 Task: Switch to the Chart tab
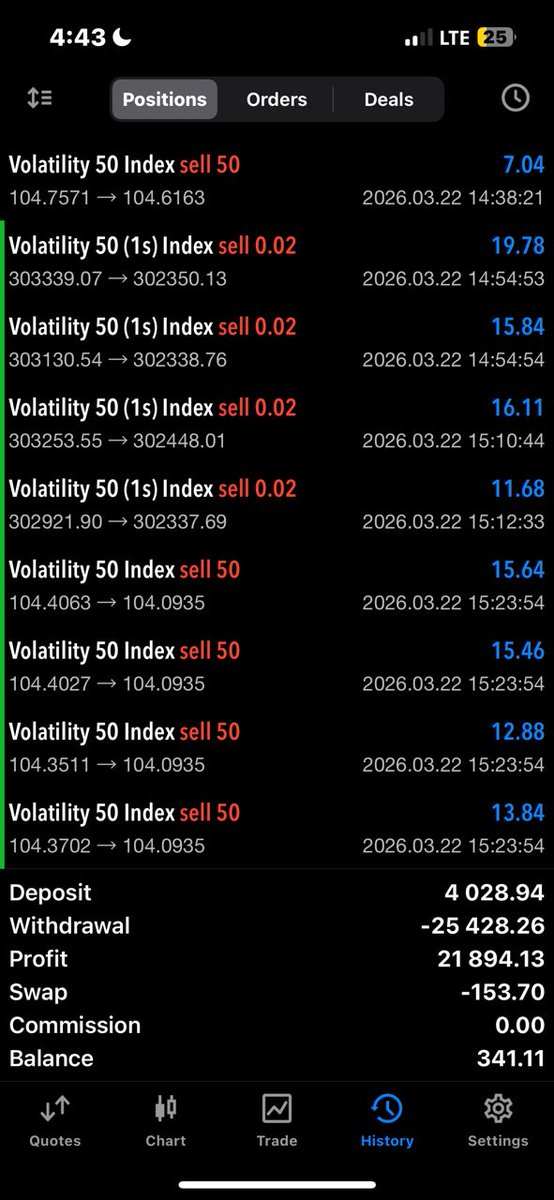point(166,1121)
